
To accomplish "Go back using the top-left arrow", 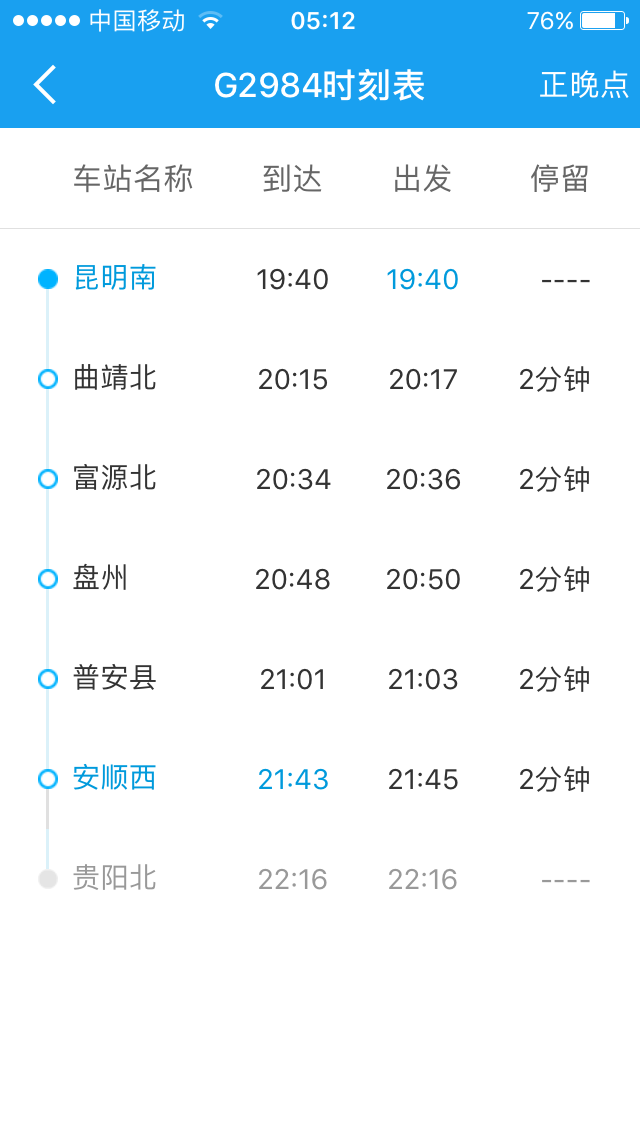I will [45, 85].
